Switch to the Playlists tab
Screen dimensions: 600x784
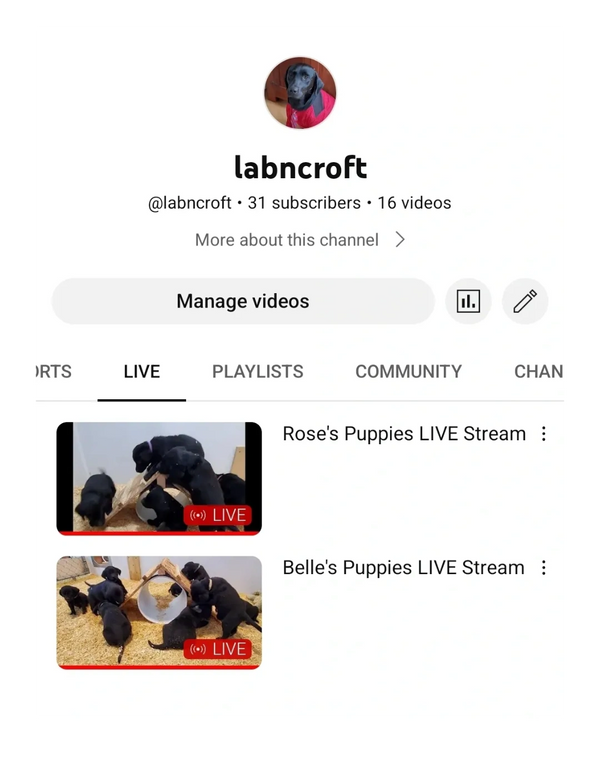[x=257, y=372]
